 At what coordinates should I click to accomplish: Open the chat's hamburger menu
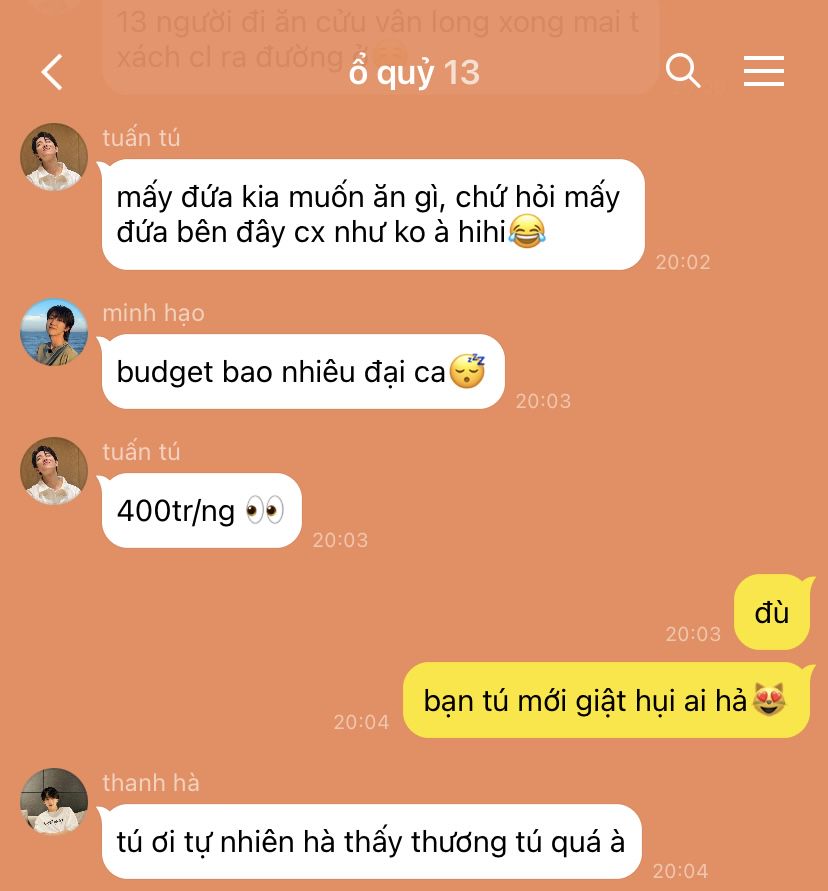[x=763, y=71]
